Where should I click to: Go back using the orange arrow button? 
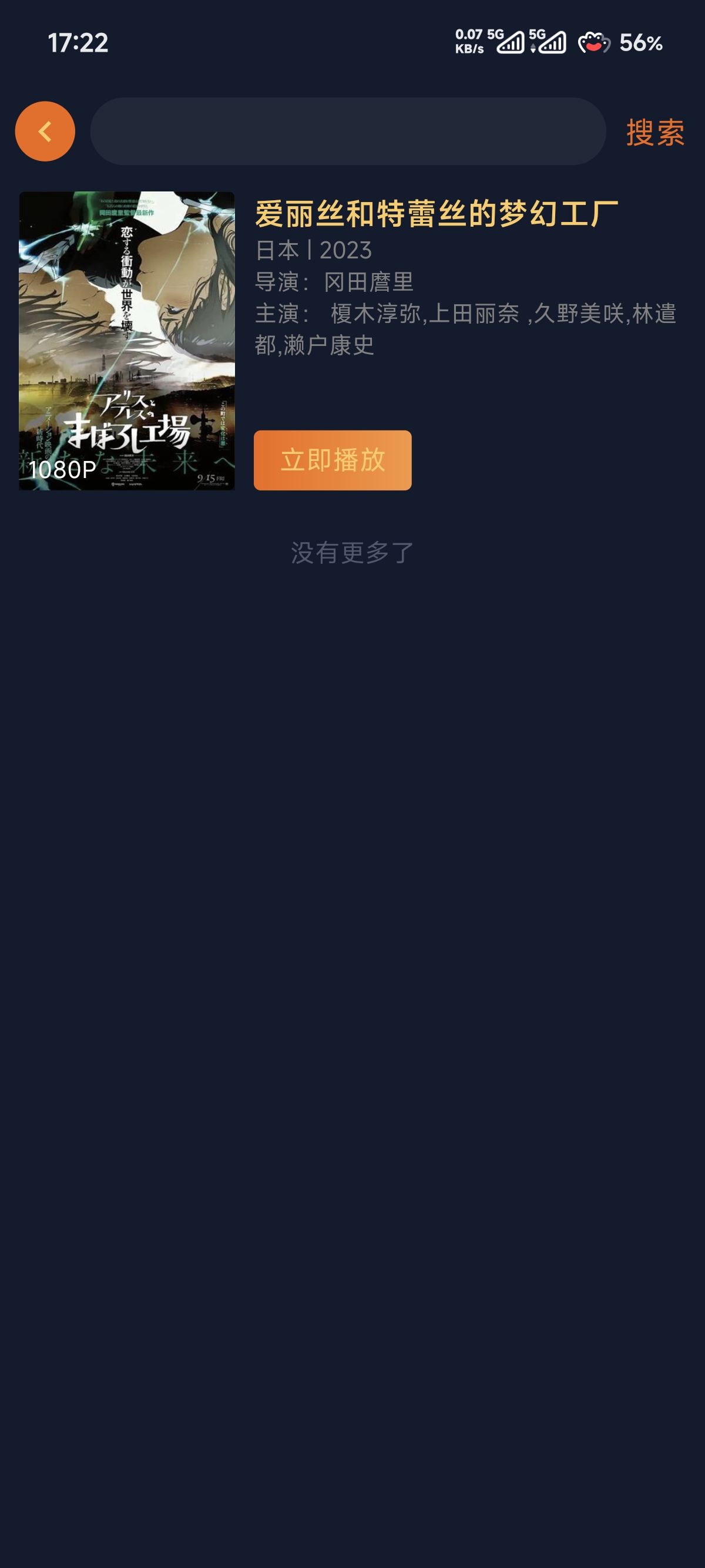pos(45,132)
